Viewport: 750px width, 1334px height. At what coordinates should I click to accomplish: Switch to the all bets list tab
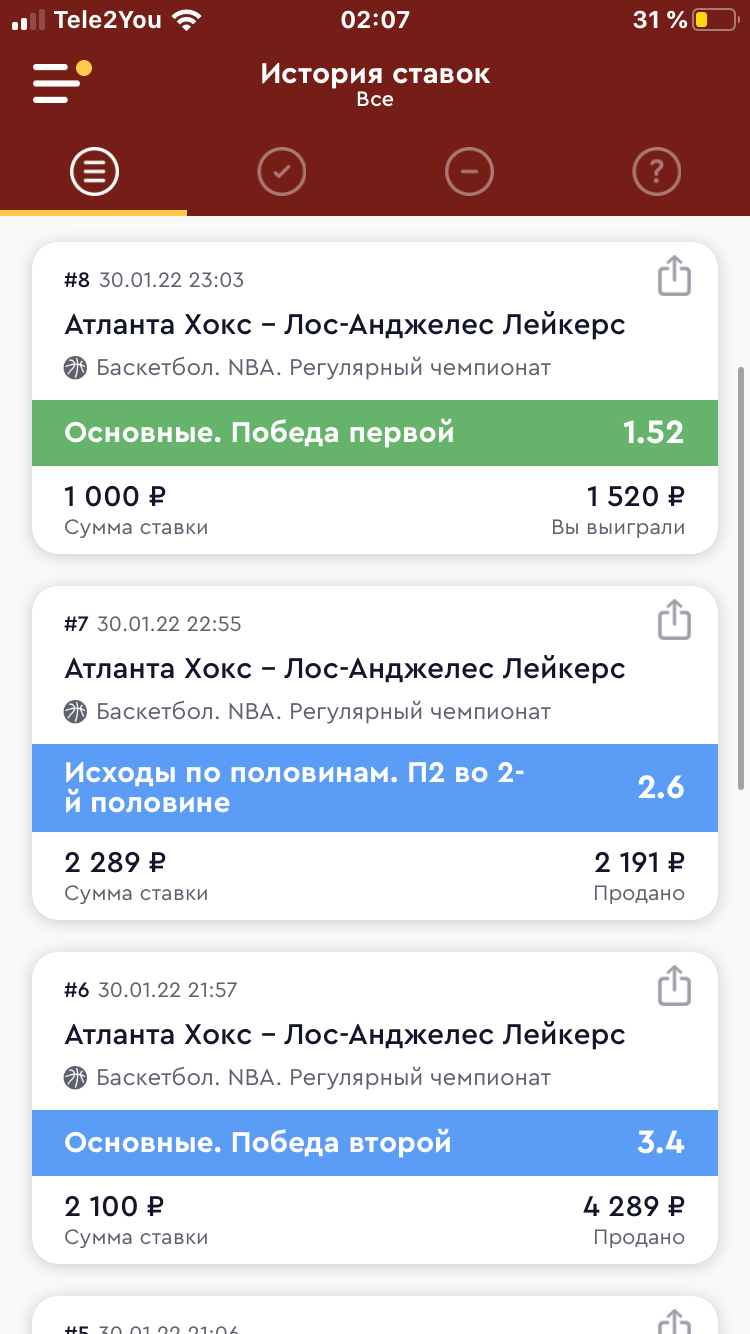click(94, 172)
